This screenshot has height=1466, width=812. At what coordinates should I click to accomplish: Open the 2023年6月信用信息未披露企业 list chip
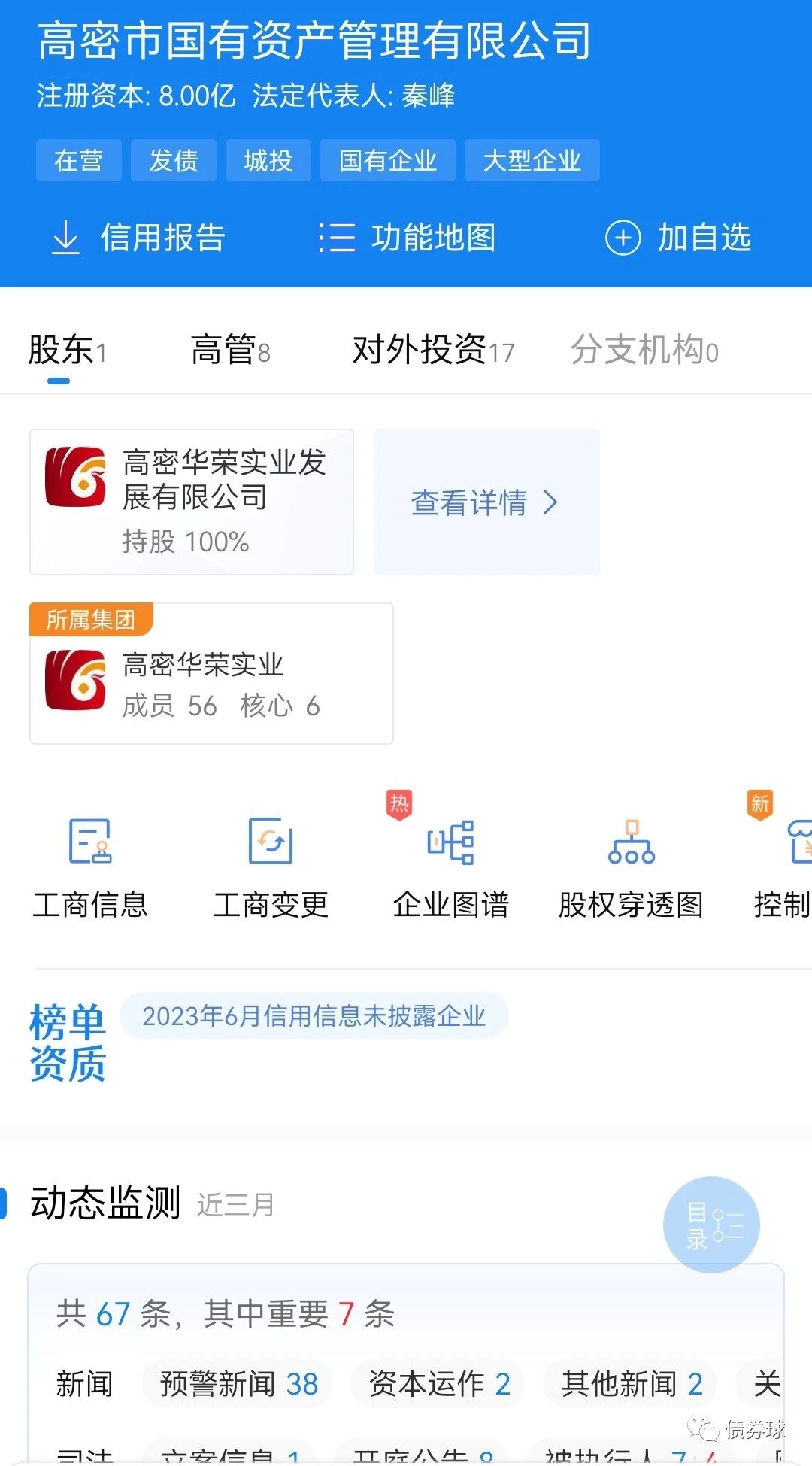tap(314, 1016)
